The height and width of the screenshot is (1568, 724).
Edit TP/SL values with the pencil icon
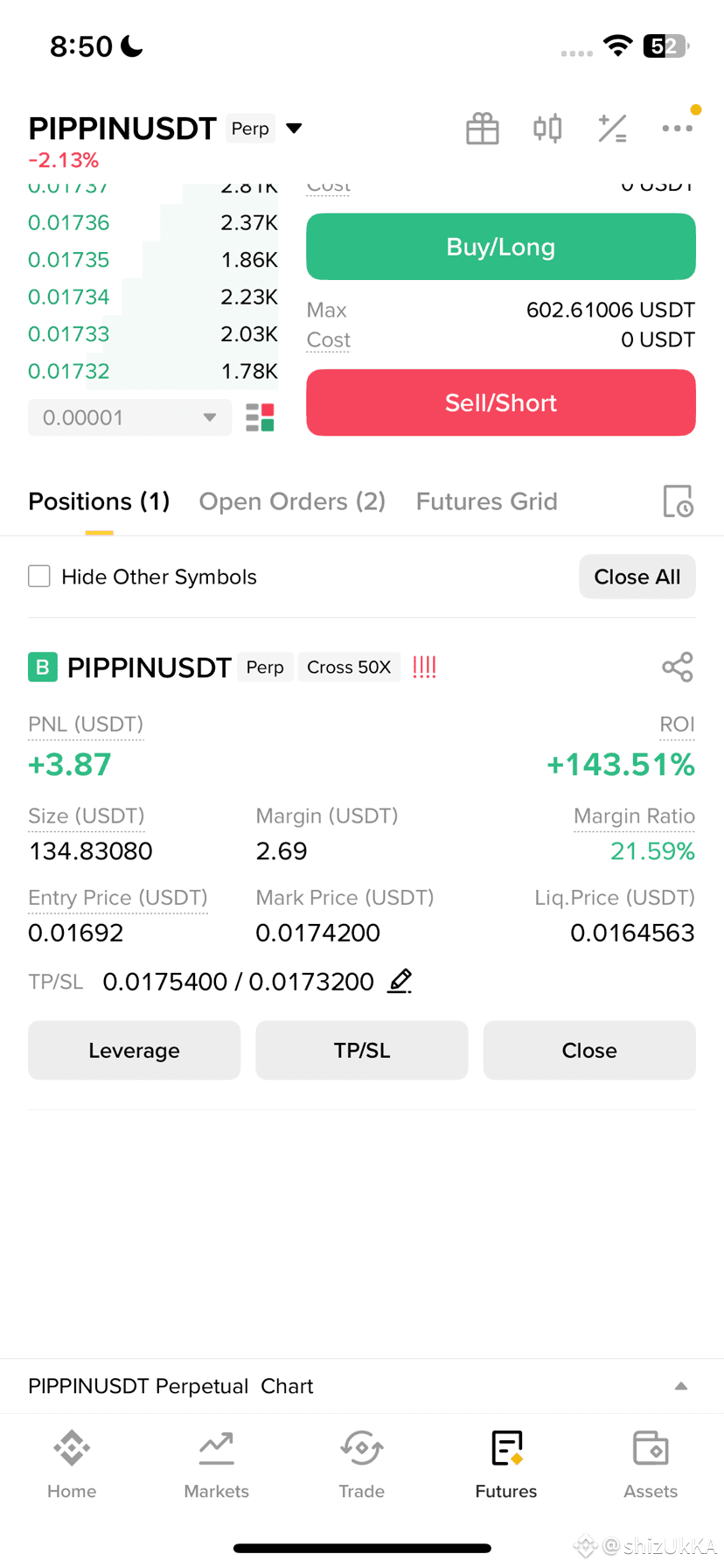pyautogui.click(x=400, y=981)
